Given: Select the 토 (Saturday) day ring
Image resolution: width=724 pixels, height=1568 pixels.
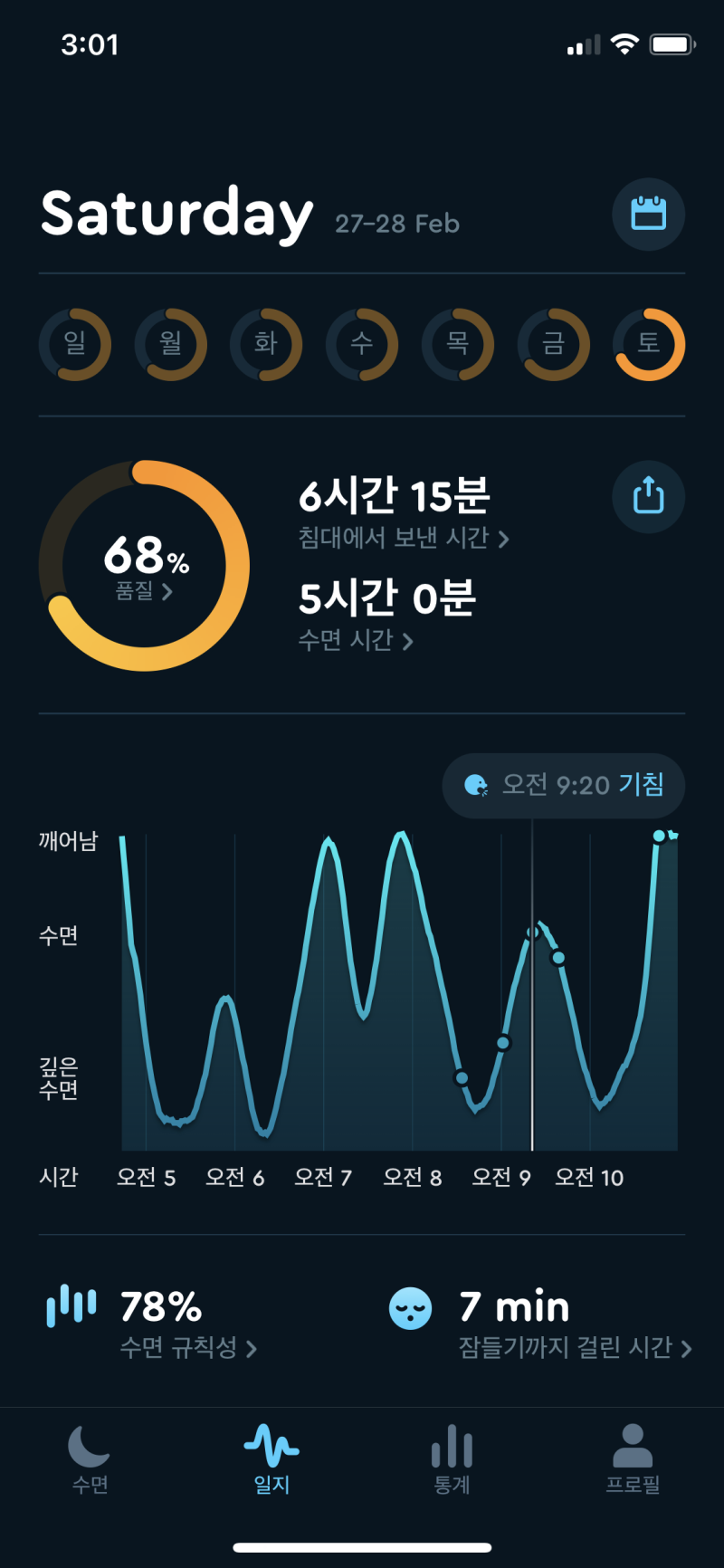Looking at the screenshot, I should pyautogui.click(x=649, y=345).
